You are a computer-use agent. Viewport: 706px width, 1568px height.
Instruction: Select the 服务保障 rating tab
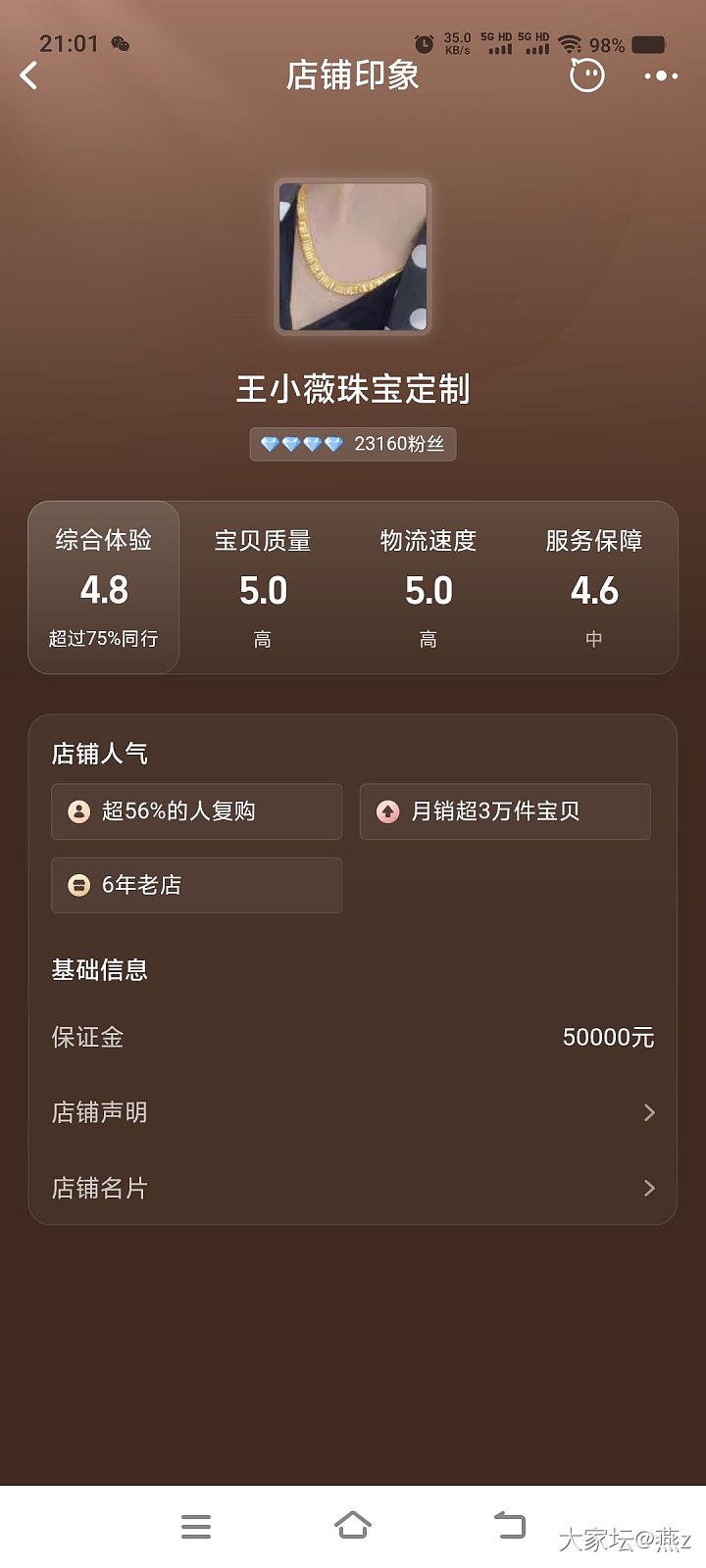[594, 588]
